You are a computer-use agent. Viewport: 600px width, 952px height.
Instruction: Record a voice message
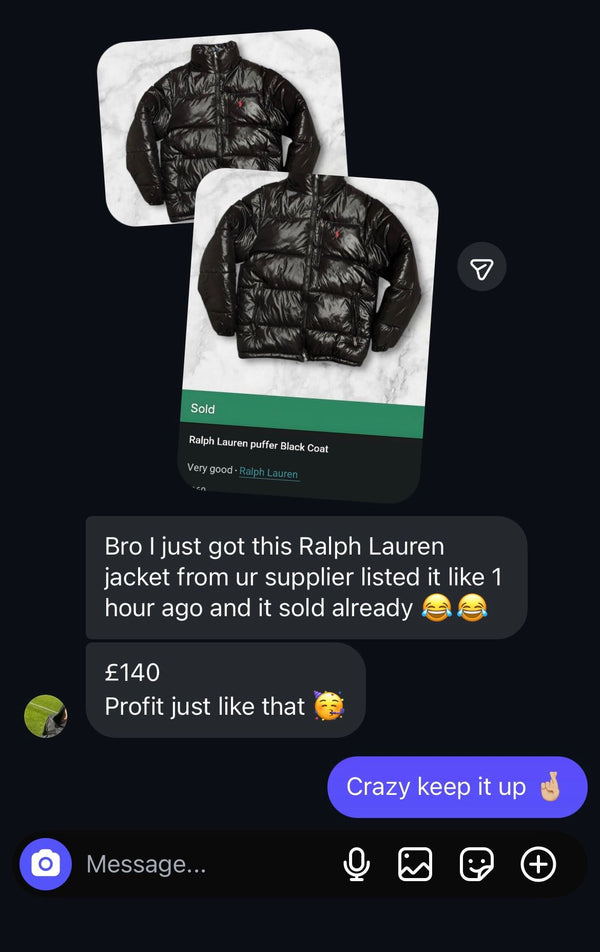pos(355,864)
